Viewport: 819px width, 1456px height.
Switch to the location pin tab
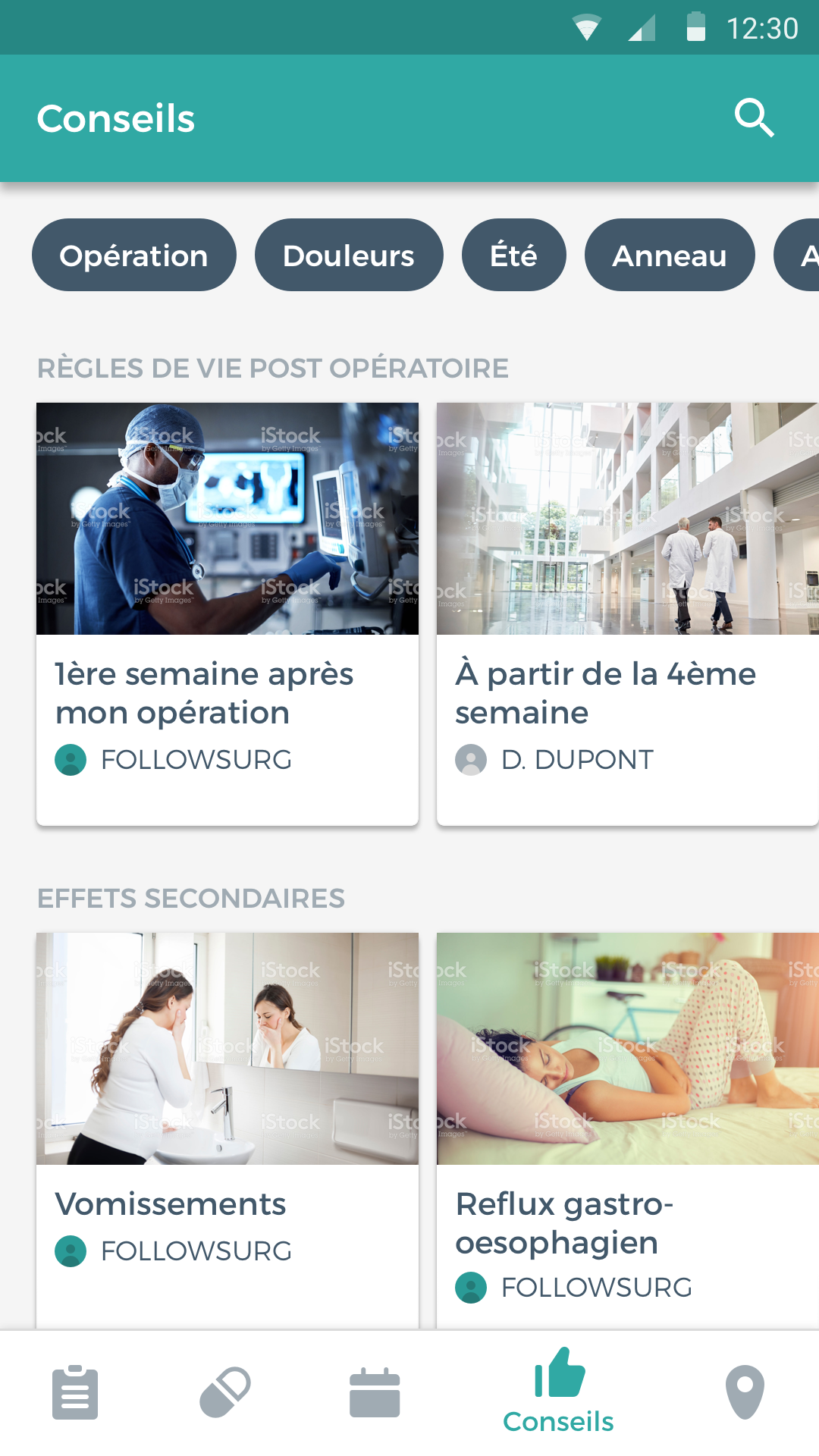[745, 1392]
